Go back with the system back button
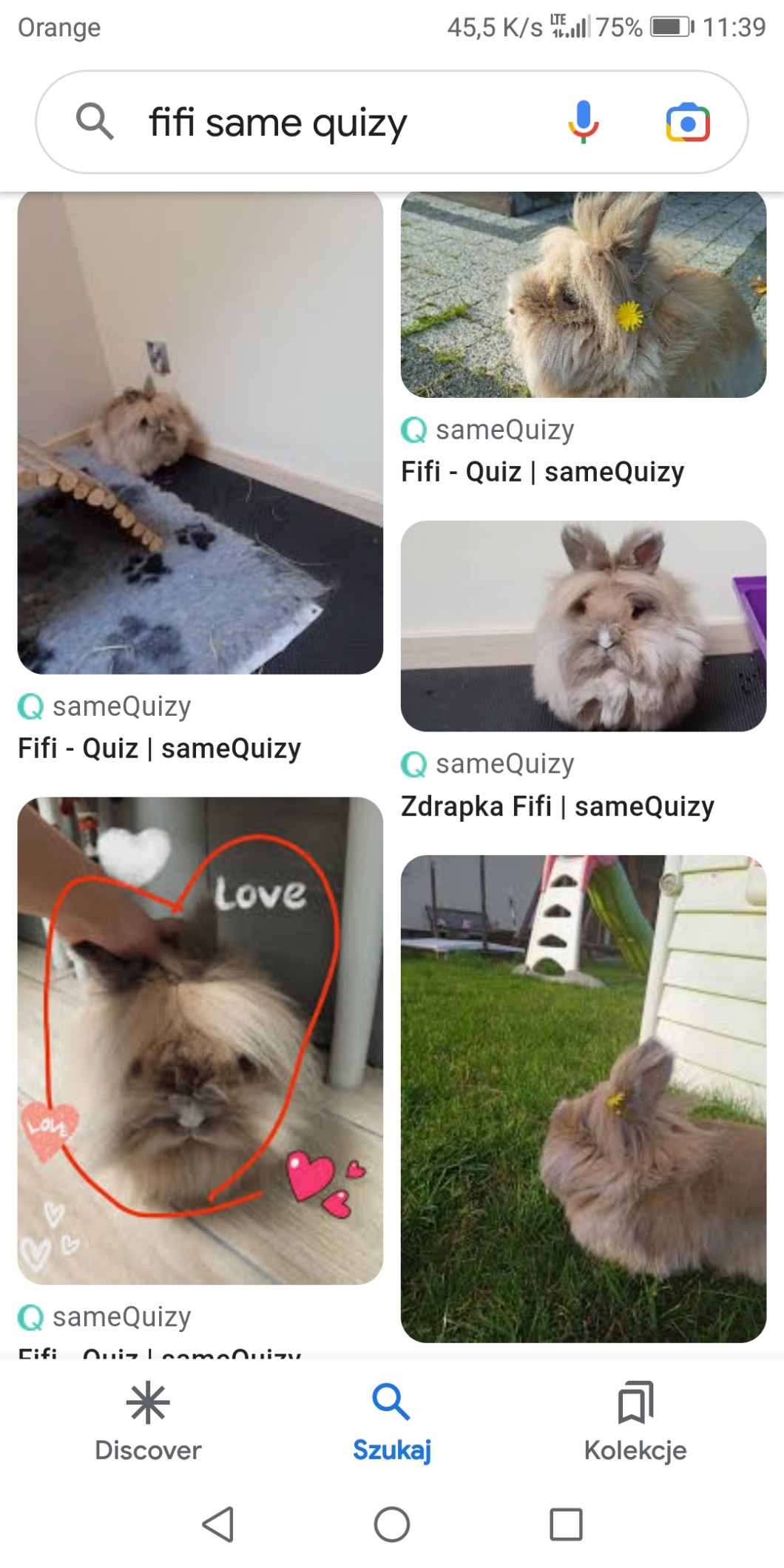The width and height of the screenshot is (784, 1568). (218, 1524)
